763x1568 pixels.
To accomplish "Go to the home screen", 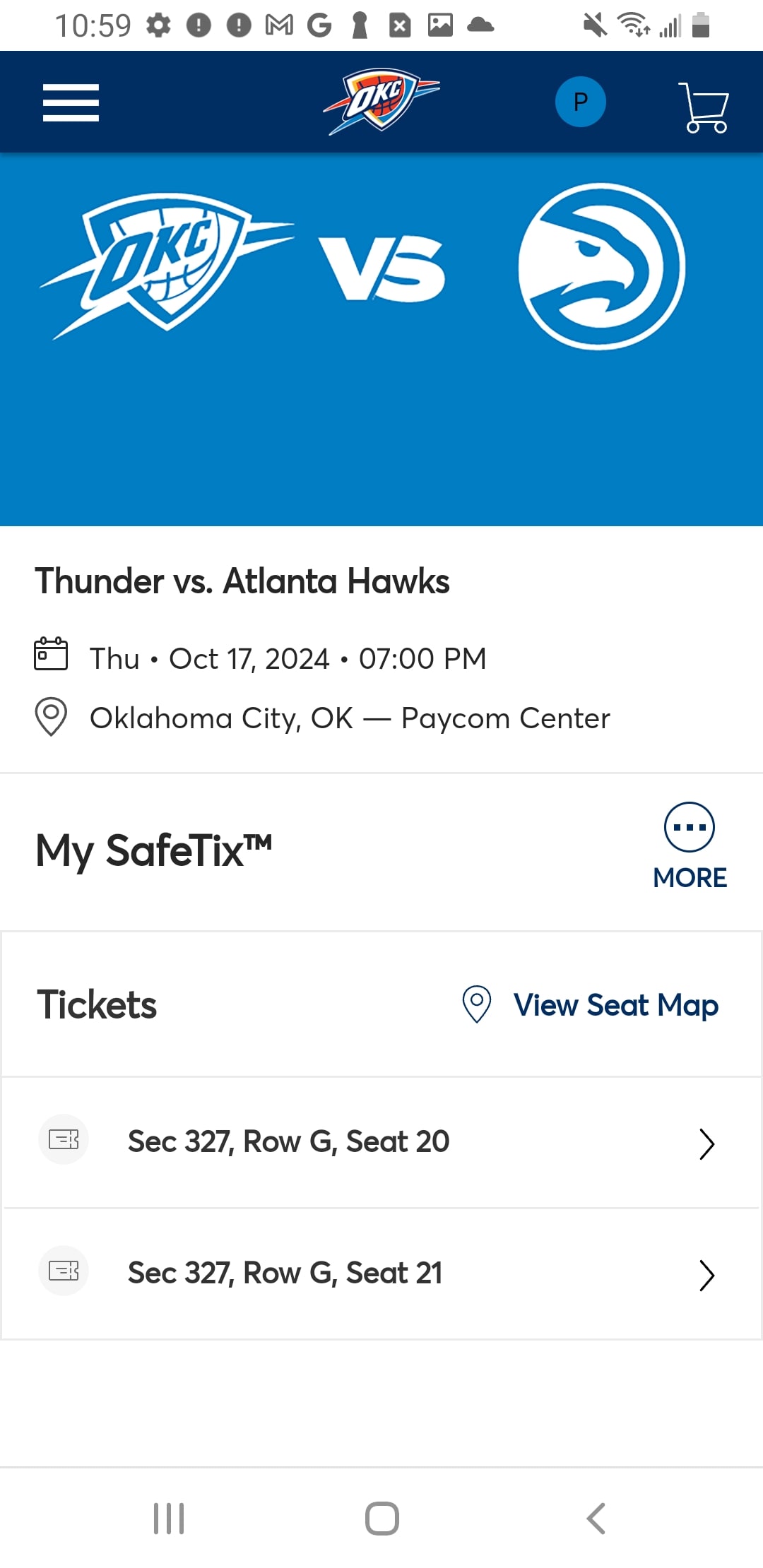I will click(x=381, y=1518).
